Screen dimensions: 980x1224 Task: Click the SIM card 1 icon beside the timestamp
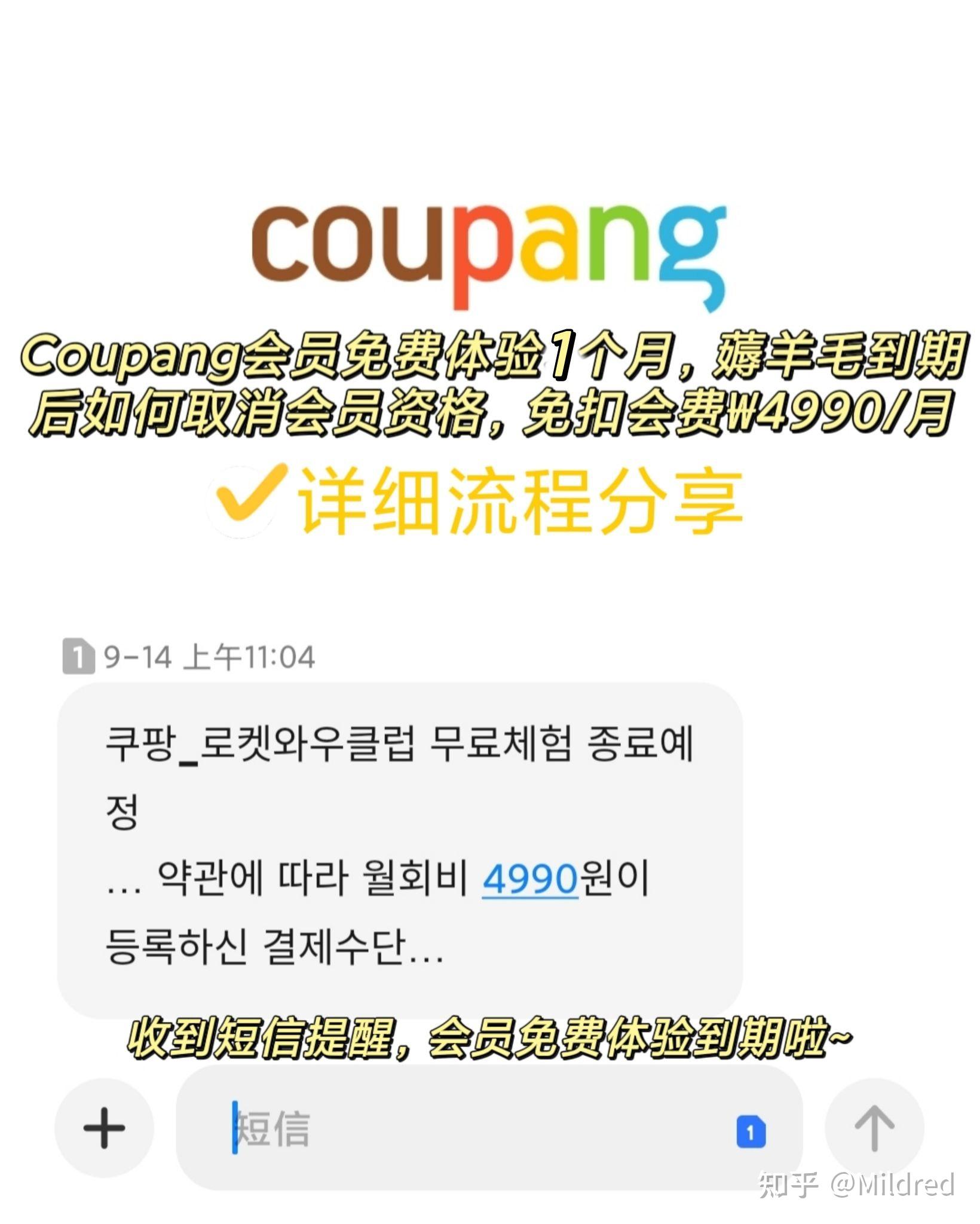pyautogui.click(x=79, y=659)
